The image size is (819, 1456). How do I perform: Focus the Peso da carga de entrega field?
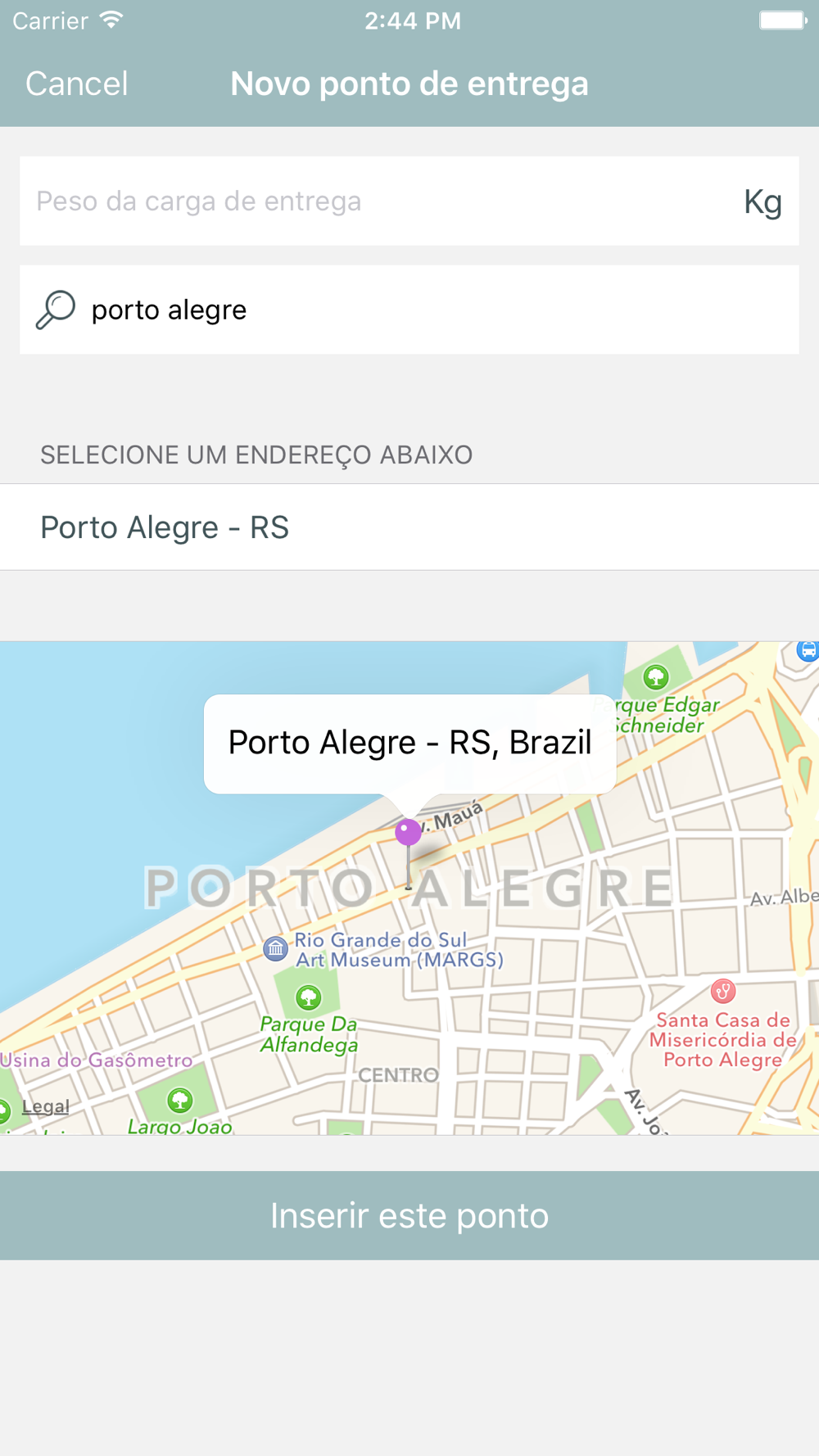coord(409,201)
